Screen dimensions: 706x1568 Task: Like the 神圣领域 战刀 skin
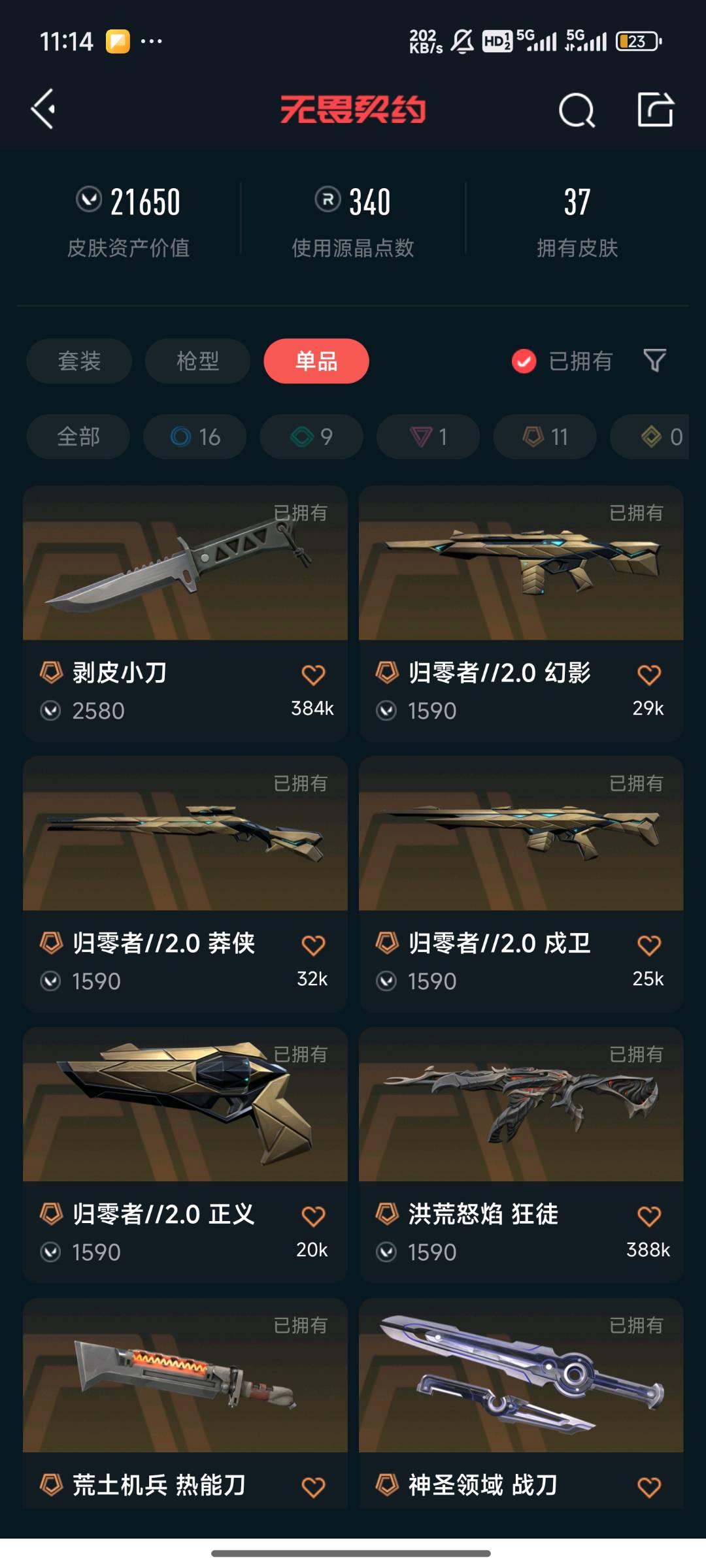(648, 1488)
